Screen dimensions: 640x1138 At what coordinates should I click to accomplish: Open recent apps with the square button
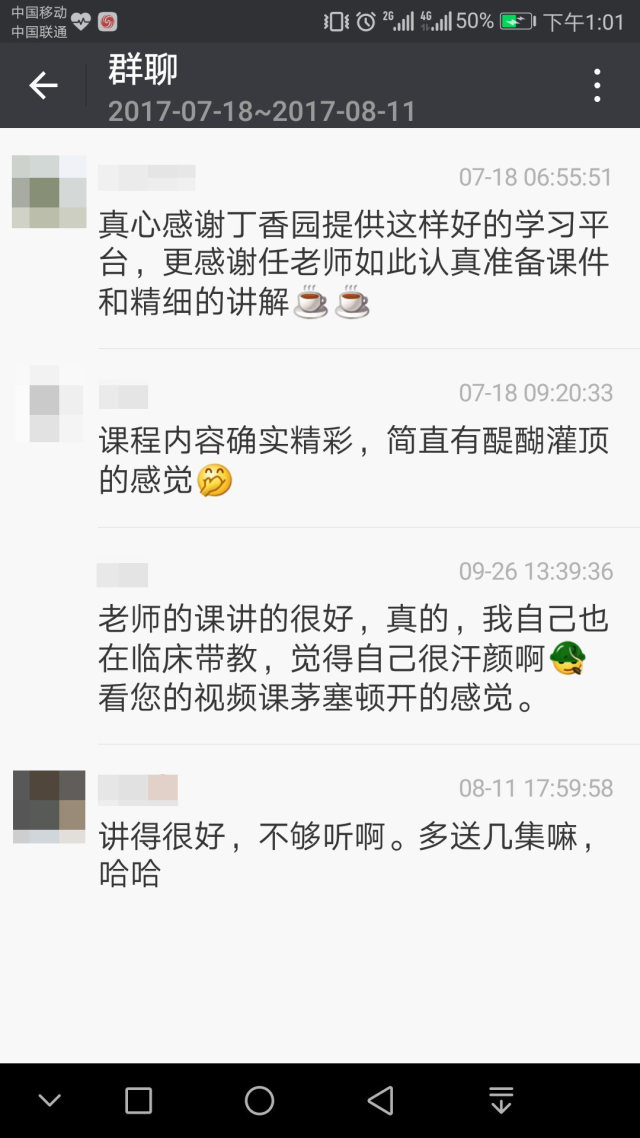138,1101
